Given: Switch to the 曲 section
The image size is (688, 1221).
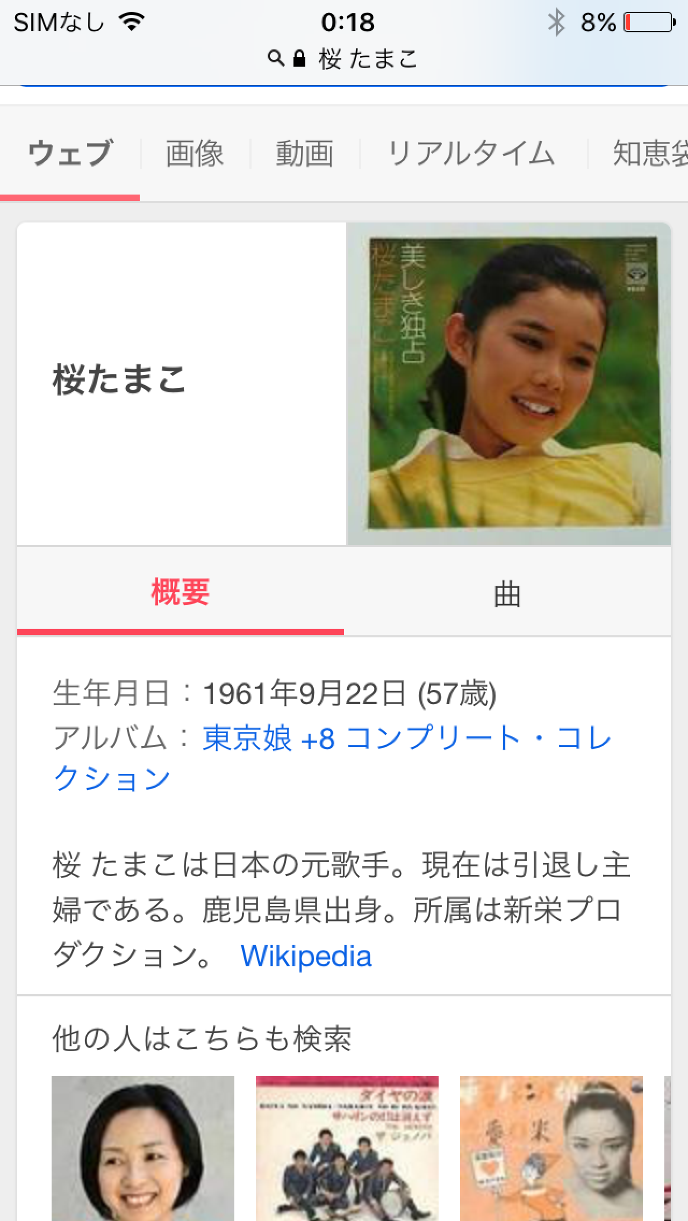Looking at the screenshot, I should coord(507,594).
